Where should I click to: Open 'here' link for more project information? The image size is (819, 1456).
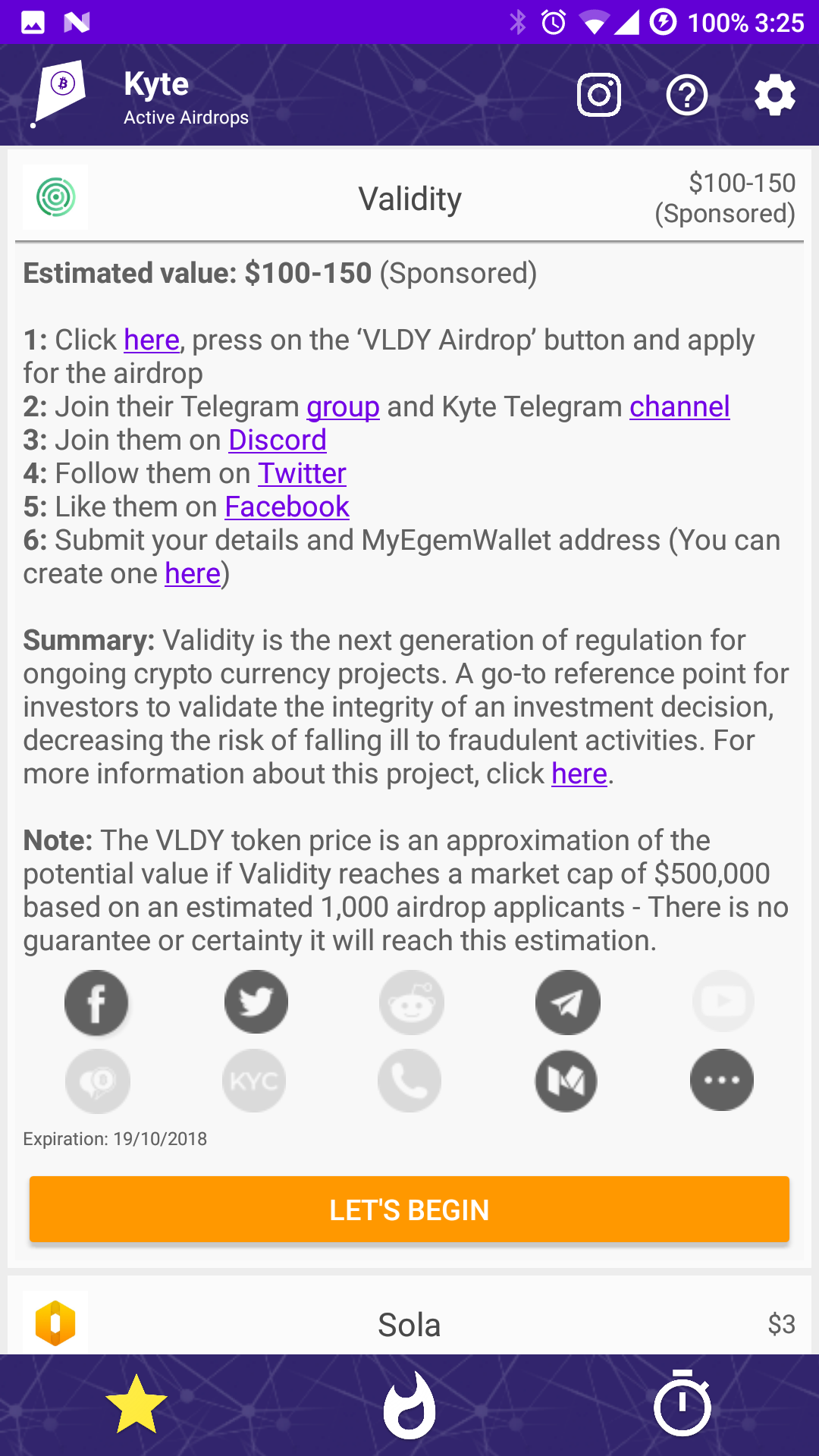click(579, 773)
